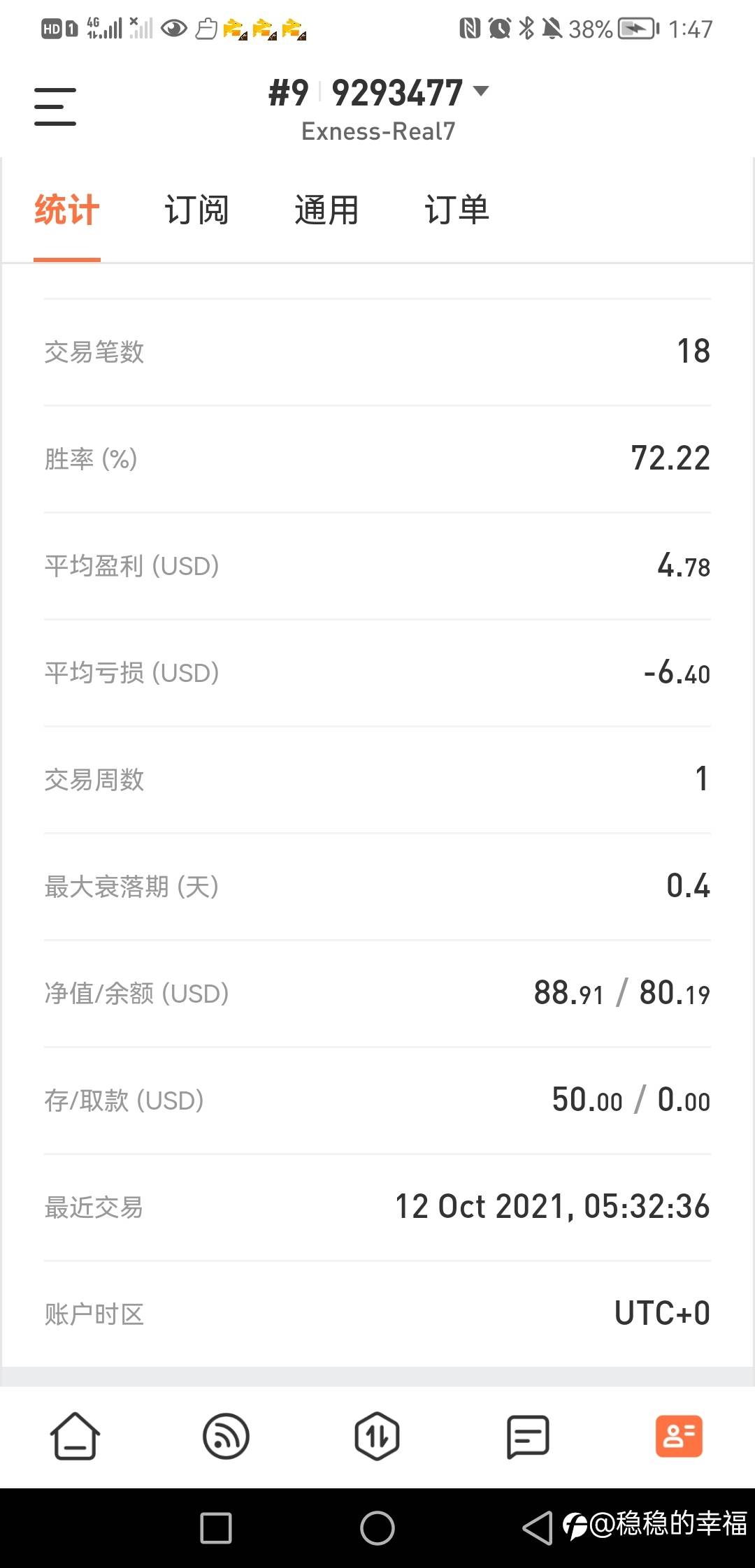Switch to the 通用 tab
The image size is (755, 1568).
point(326,210)
